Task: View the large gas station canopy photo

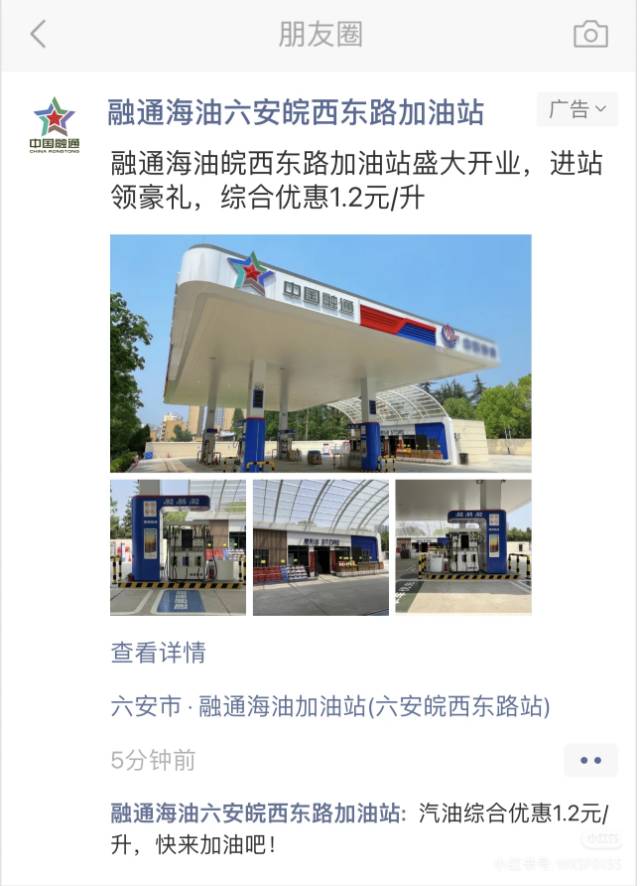Action: point(320,353)
